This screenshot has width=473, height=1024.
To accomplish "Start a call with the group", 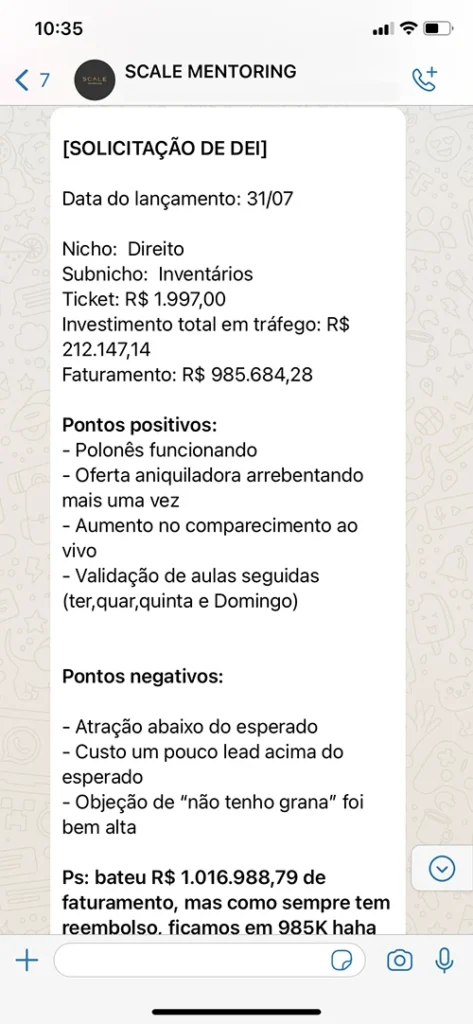I will [425, 80].
